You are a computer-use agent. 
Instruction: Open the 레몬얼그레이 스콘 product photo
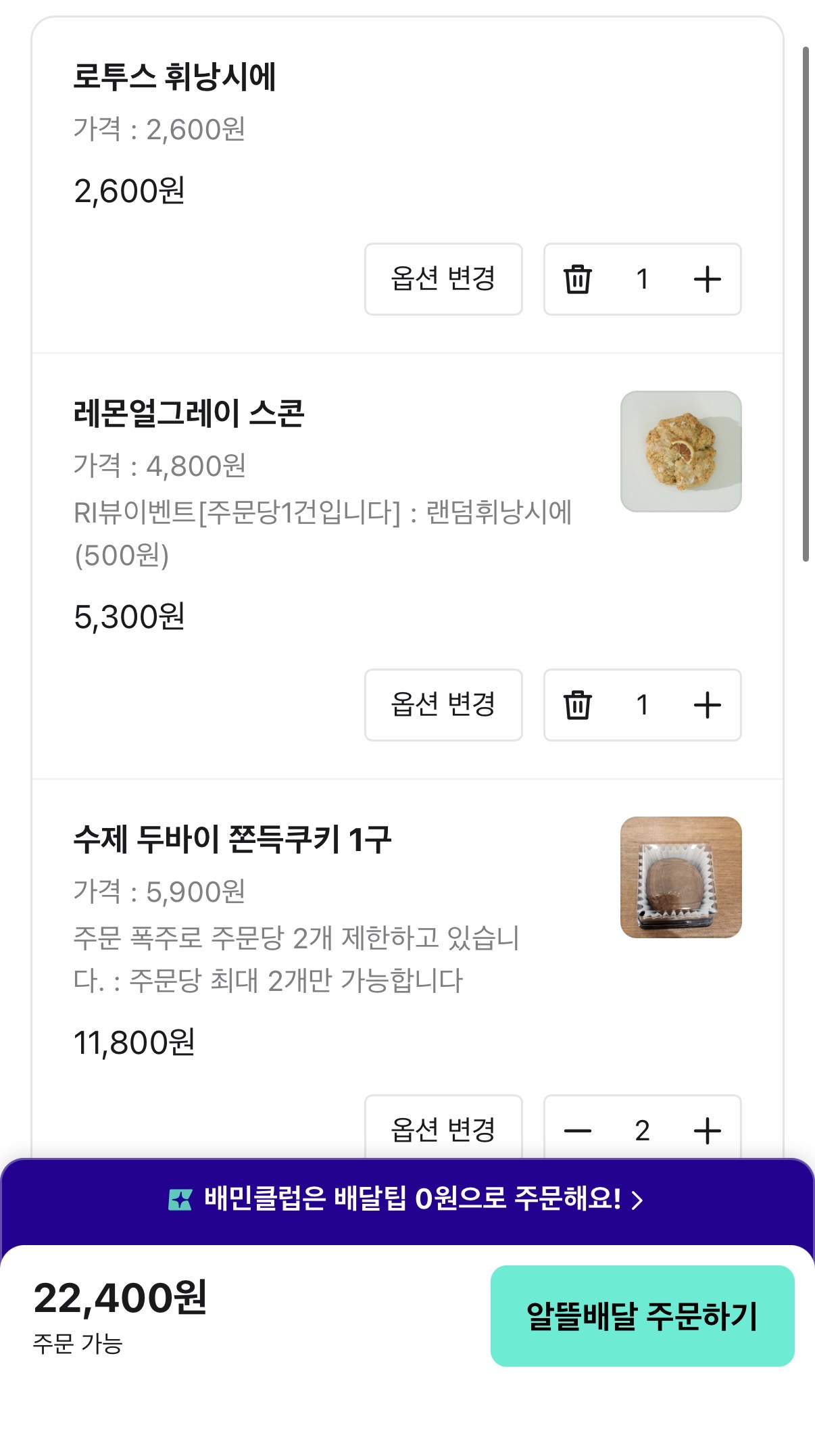pyautogui.click(x=681, y=452)
